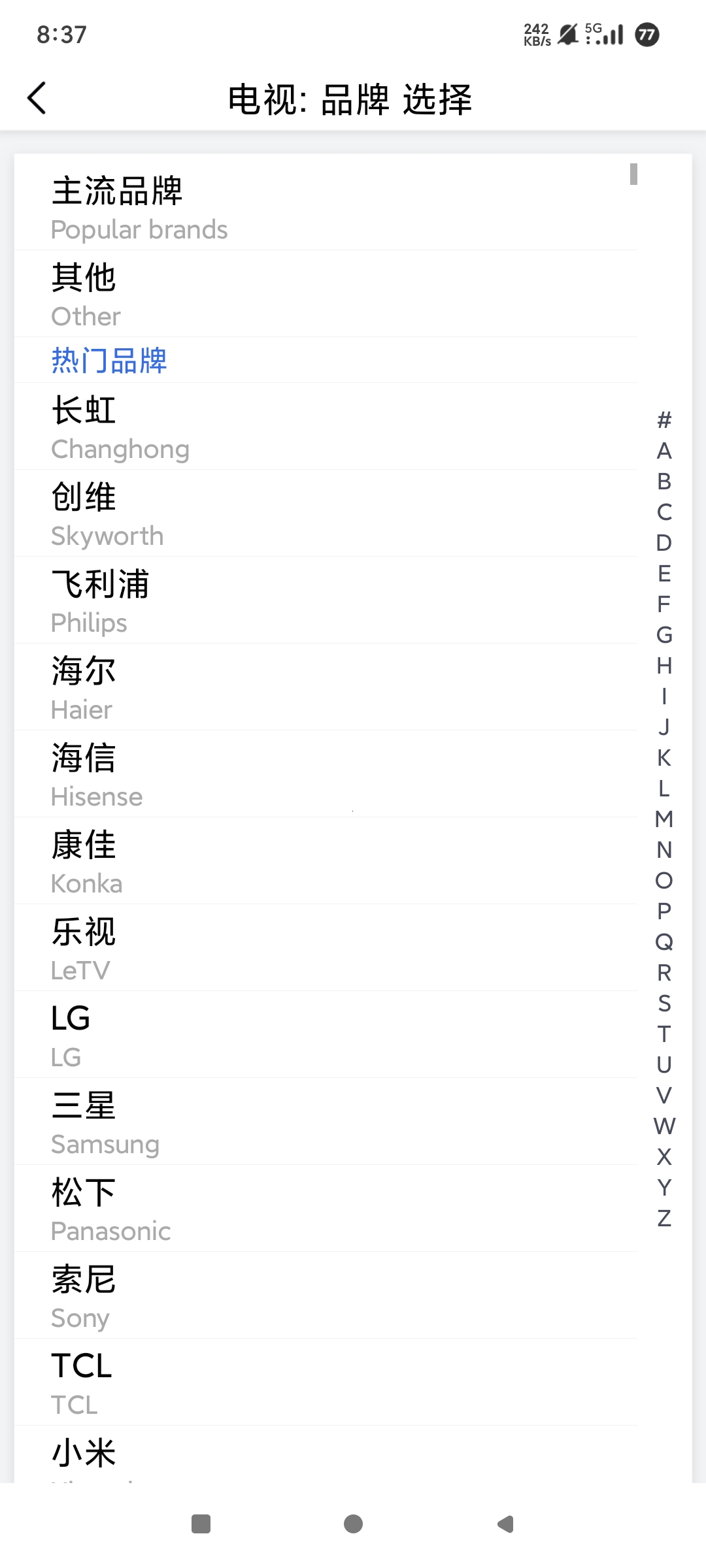706x1568 pixels.
Task: Tap letter M in the alphabet index
Action: 664,819
